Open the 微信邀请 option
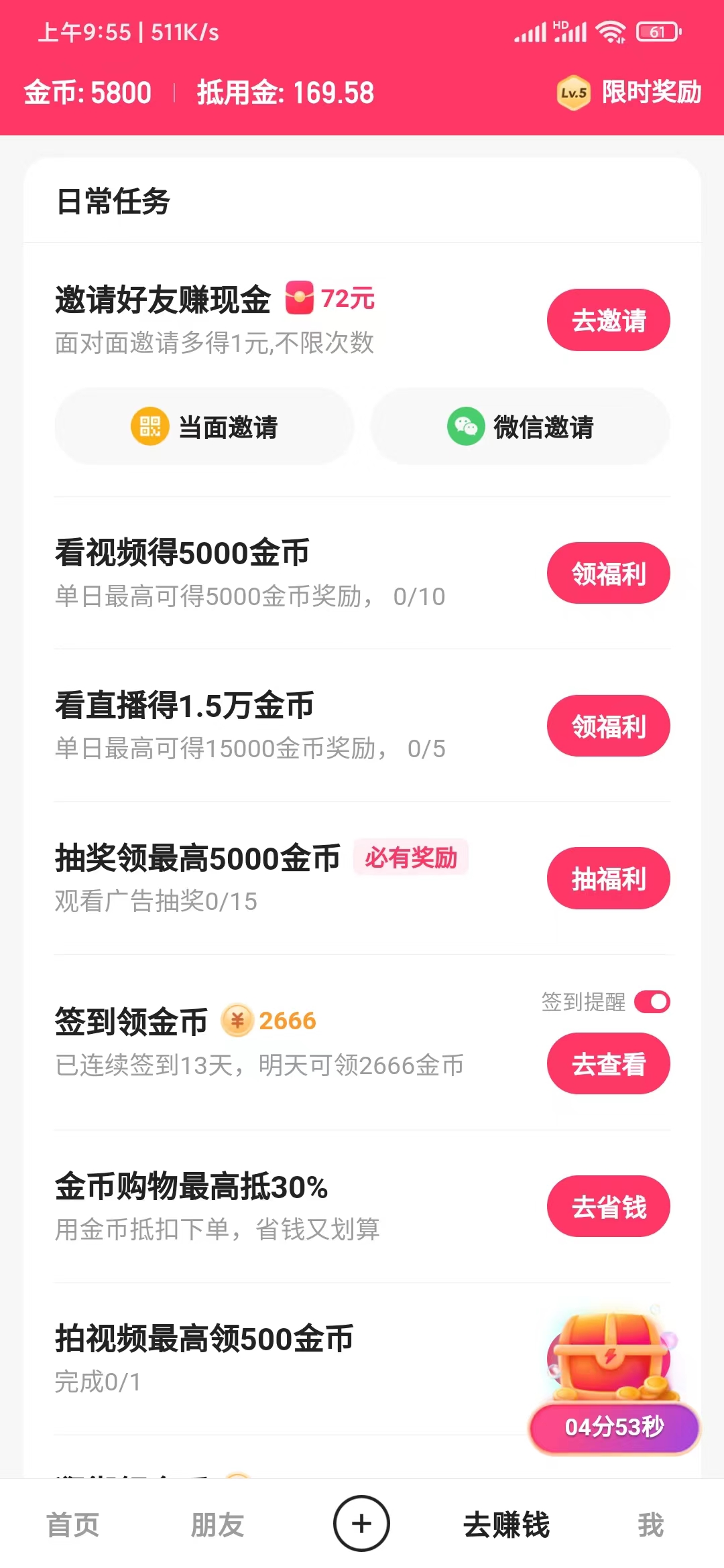Image resolution: width=724 pixels, height=1568 pixels. tap(519, 427)
